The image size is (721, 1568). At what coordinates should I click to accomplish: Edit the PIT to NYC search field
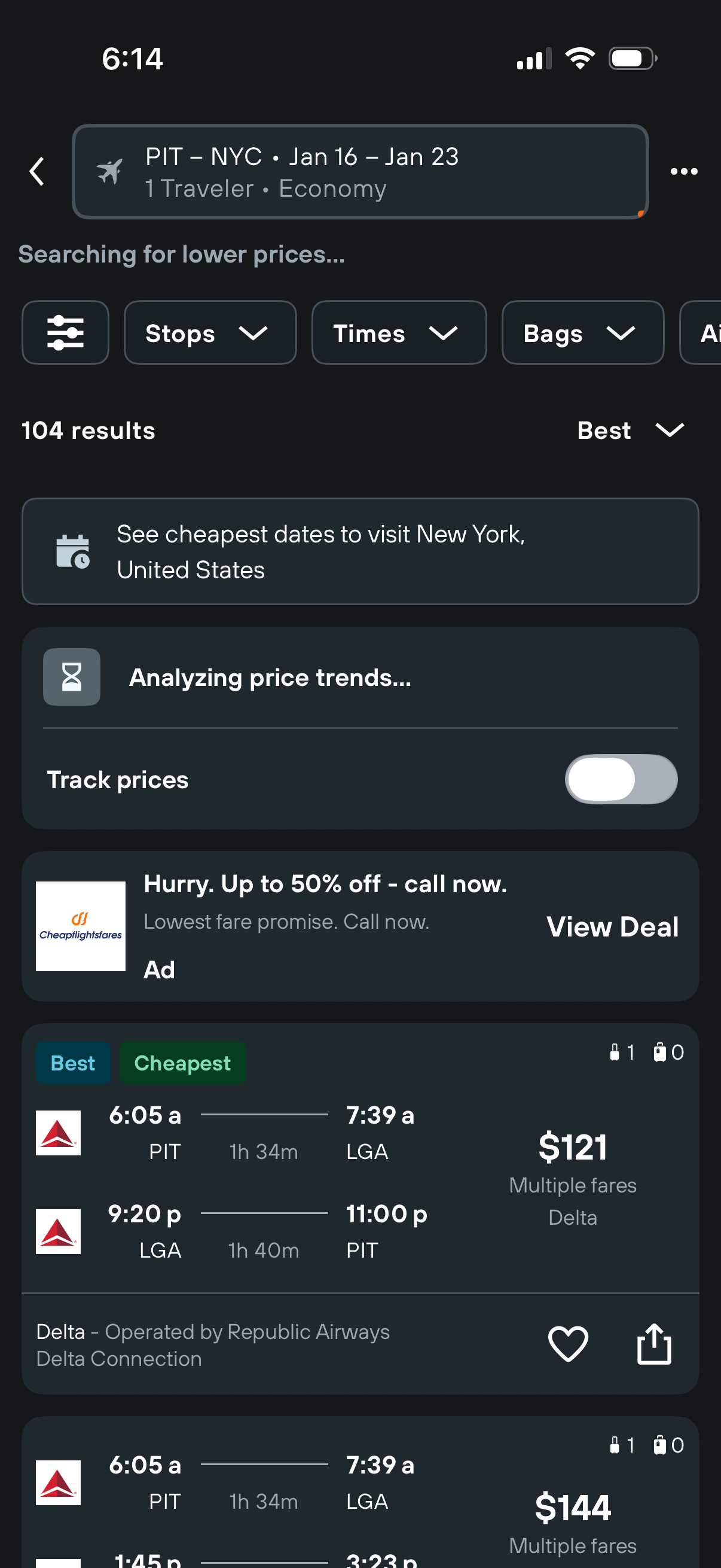point(360,171)
